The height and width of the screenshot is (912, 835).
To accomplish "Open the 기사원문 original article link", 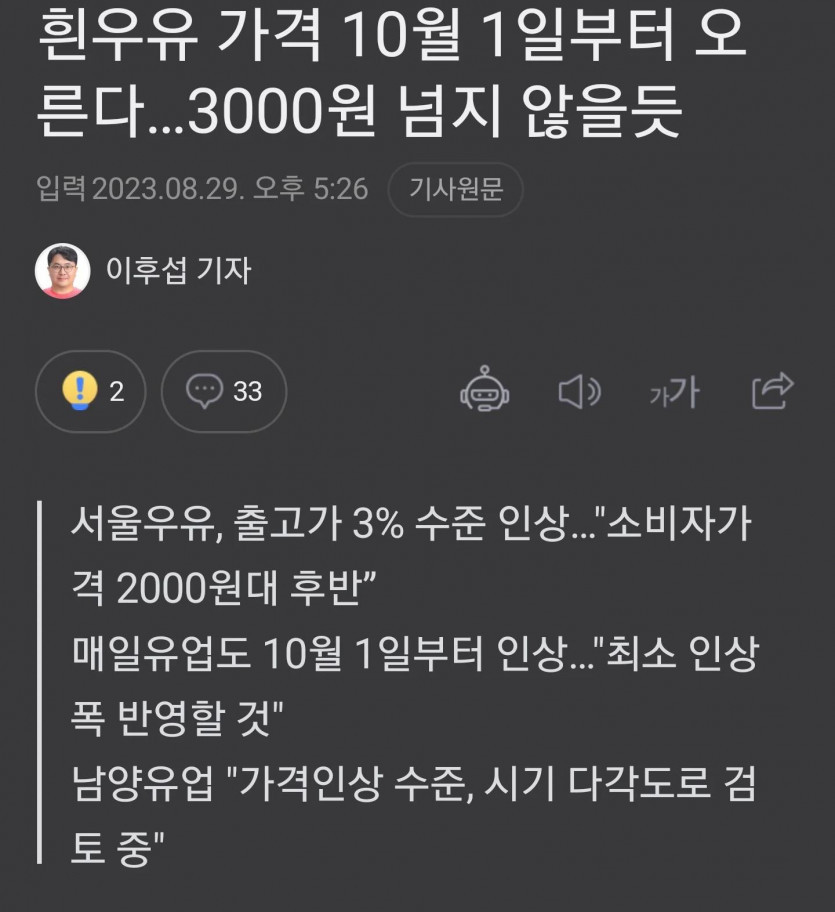I will [x=455, y=189].
